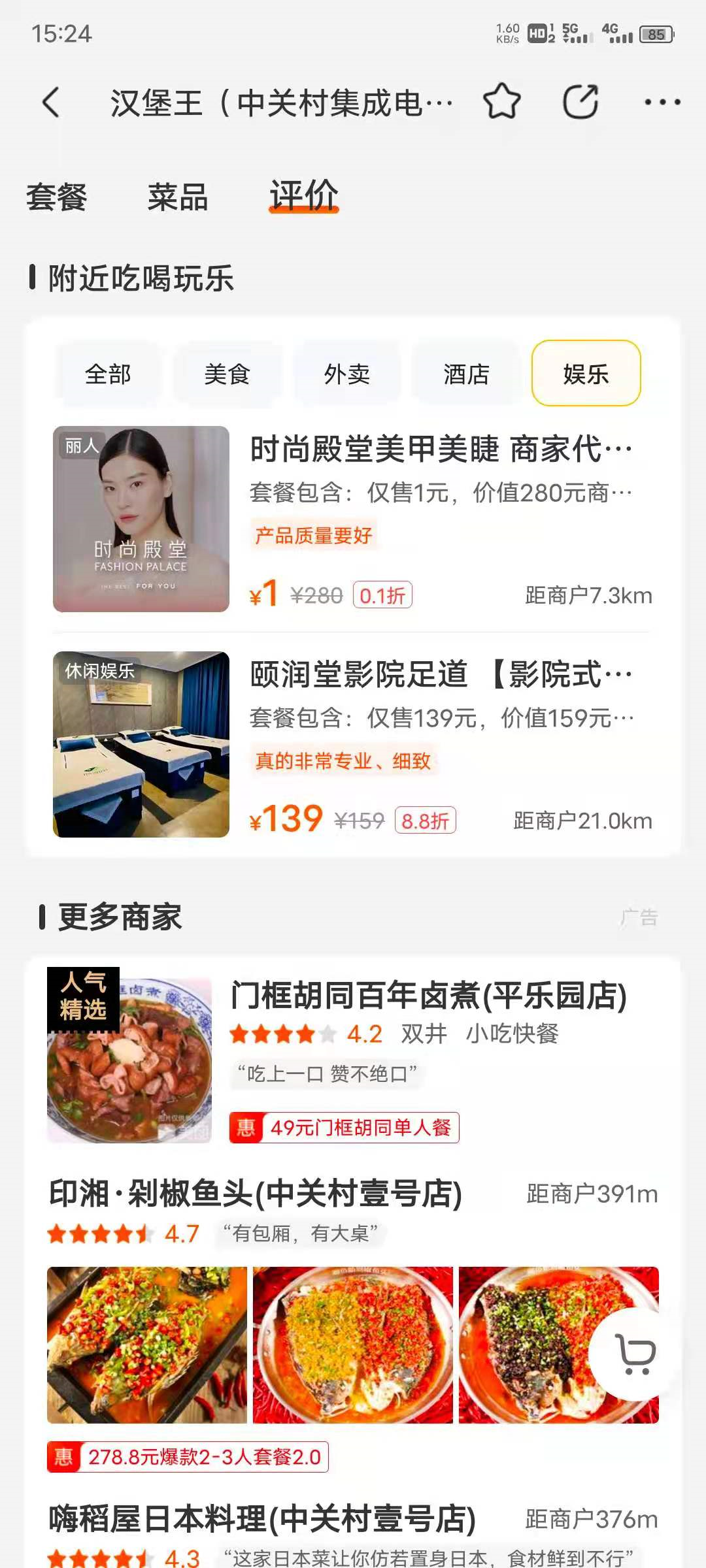Open the three-dot overflow menu

coord(662,103)
